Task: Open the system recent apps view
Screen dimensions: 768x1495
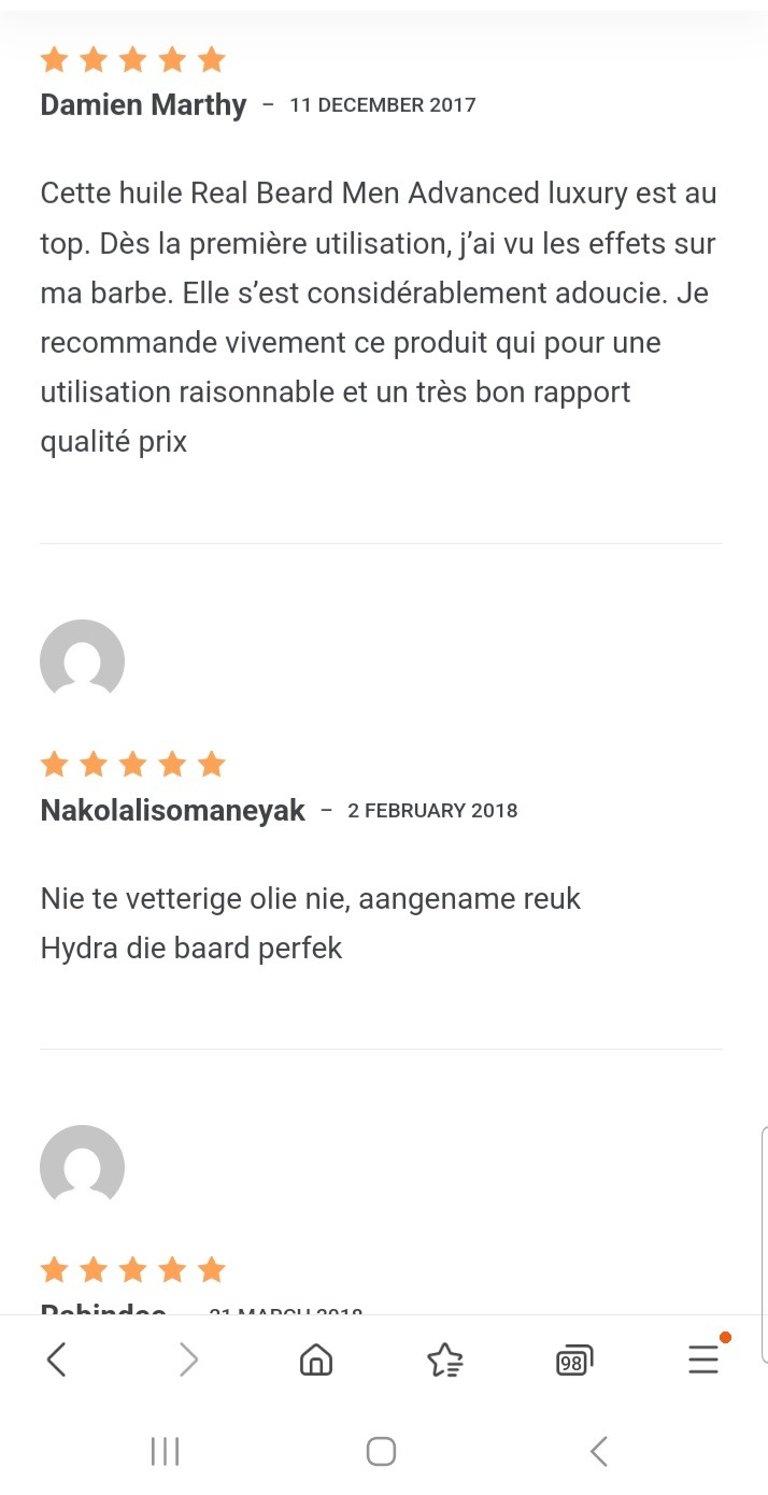Action: tap(165, 1451)
